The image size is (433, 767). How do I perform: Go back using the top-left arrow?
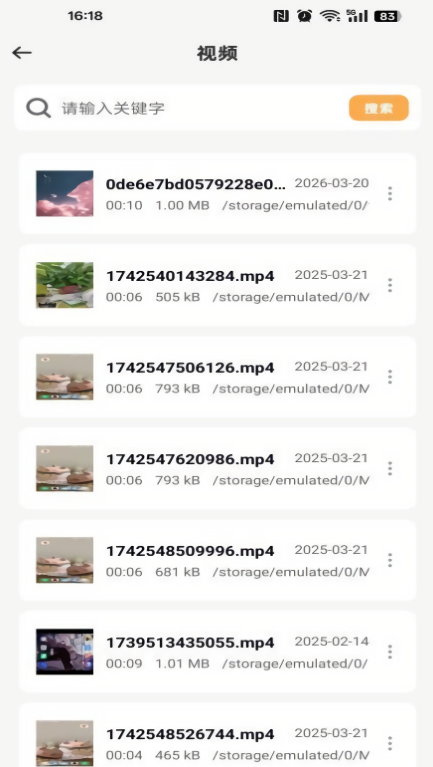[22, 53]
